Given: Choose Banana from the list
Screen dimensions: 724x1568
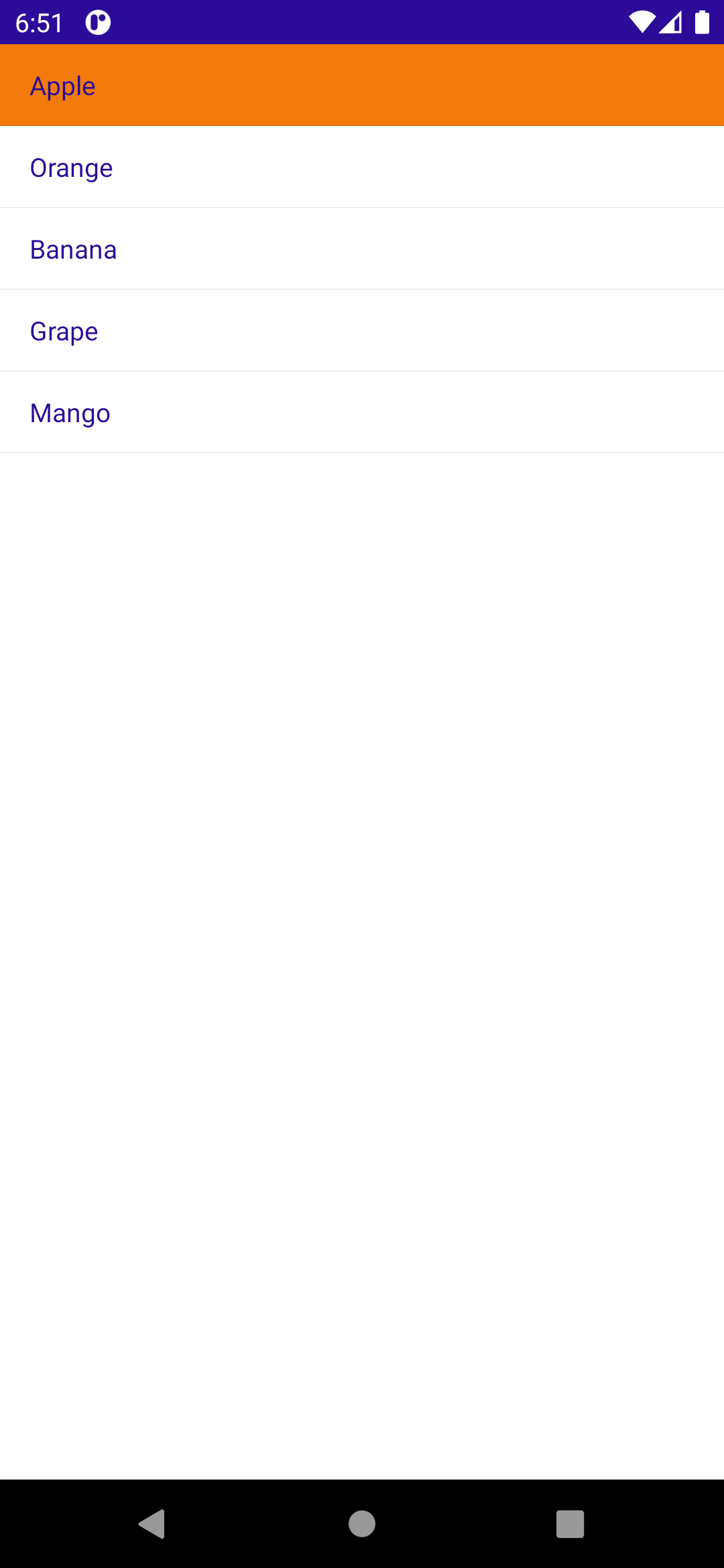Looking at the screenshot, I should 362,249.
